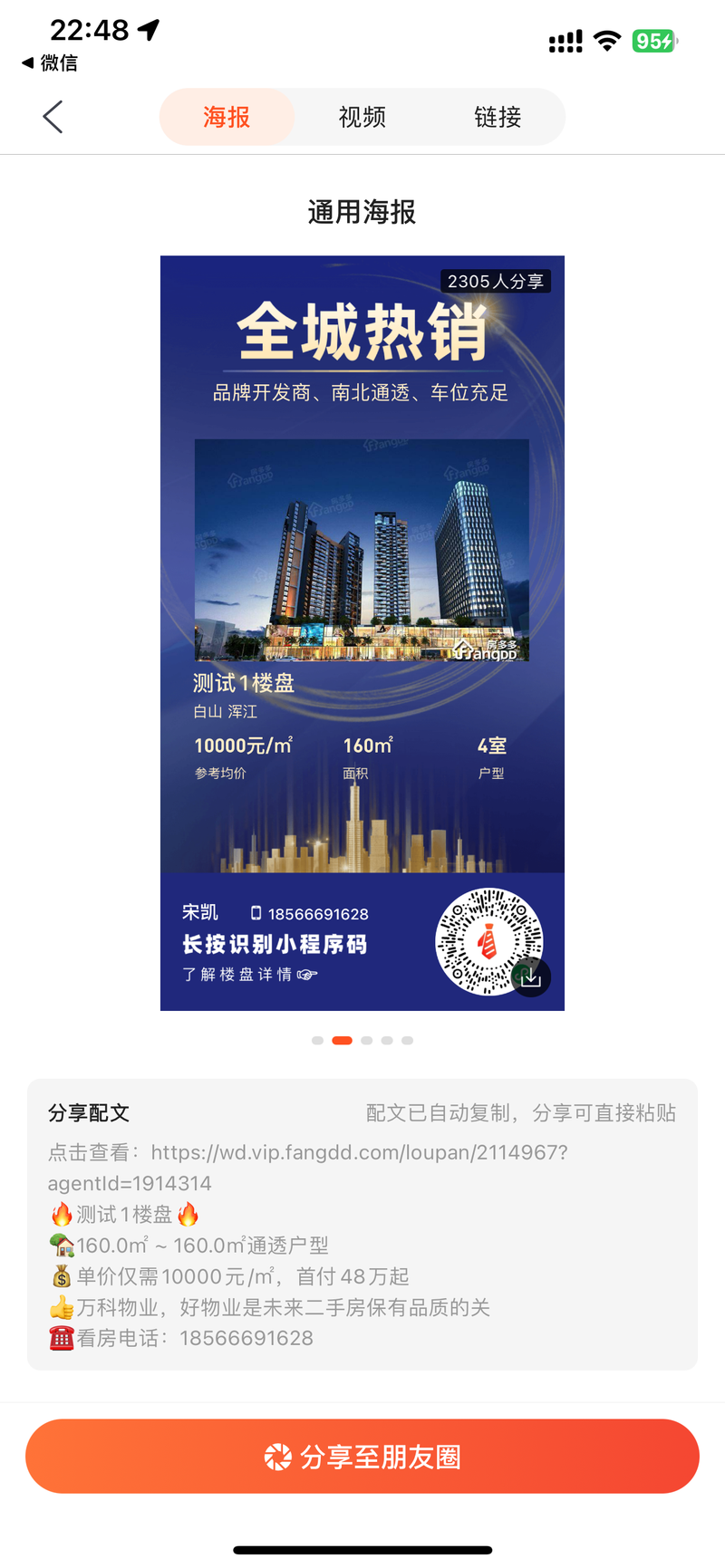Screen dimensions: 725x1568
Task: Download the poster via the save icon
Action: pyautogui.click(x=532, y=977)
